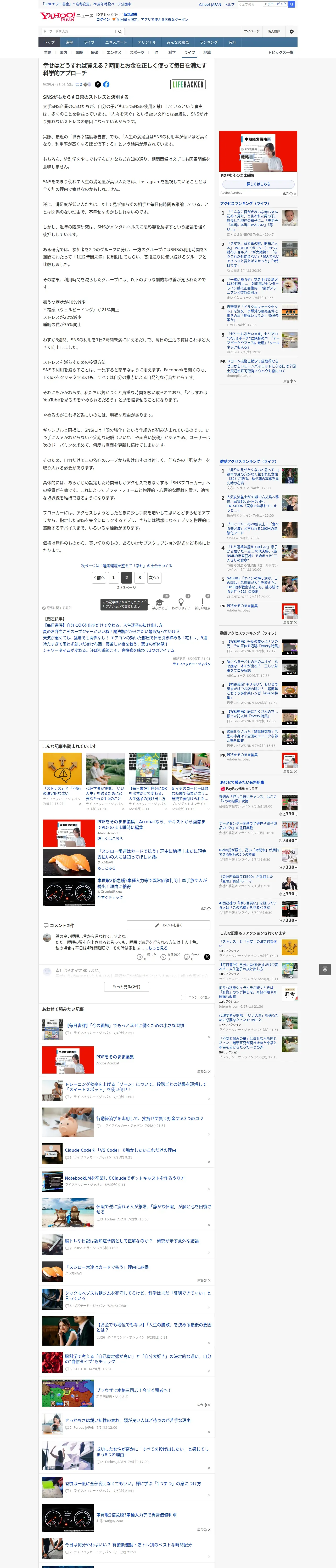Image resolution: width=336 pixels, height=1568 pixels.
Task: Open トピックス一覧
Action: click(281, 52)
